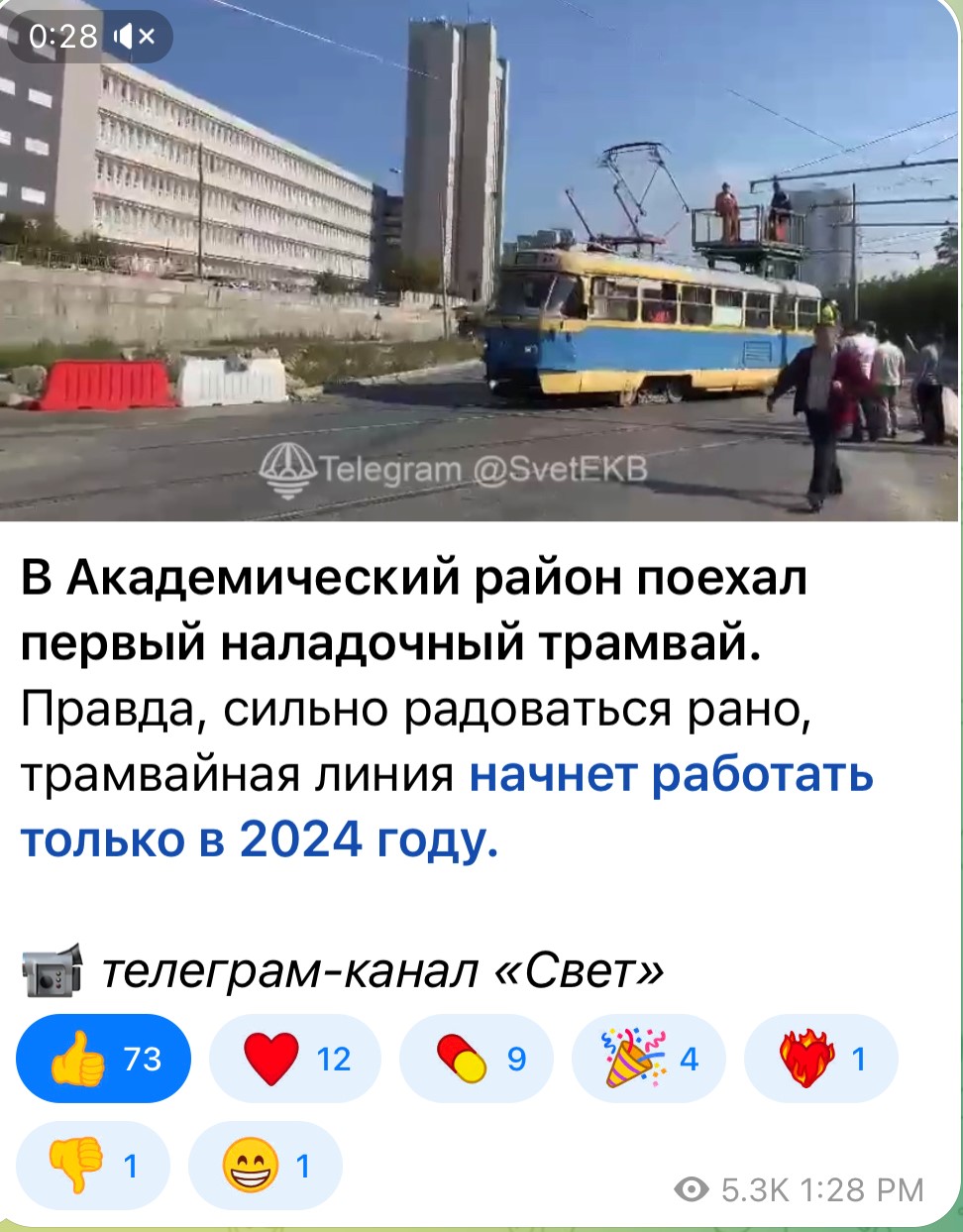This screenshot has width=963, height=1232.
Task: React with the grinning face emoji
Action: [265, 1166]
